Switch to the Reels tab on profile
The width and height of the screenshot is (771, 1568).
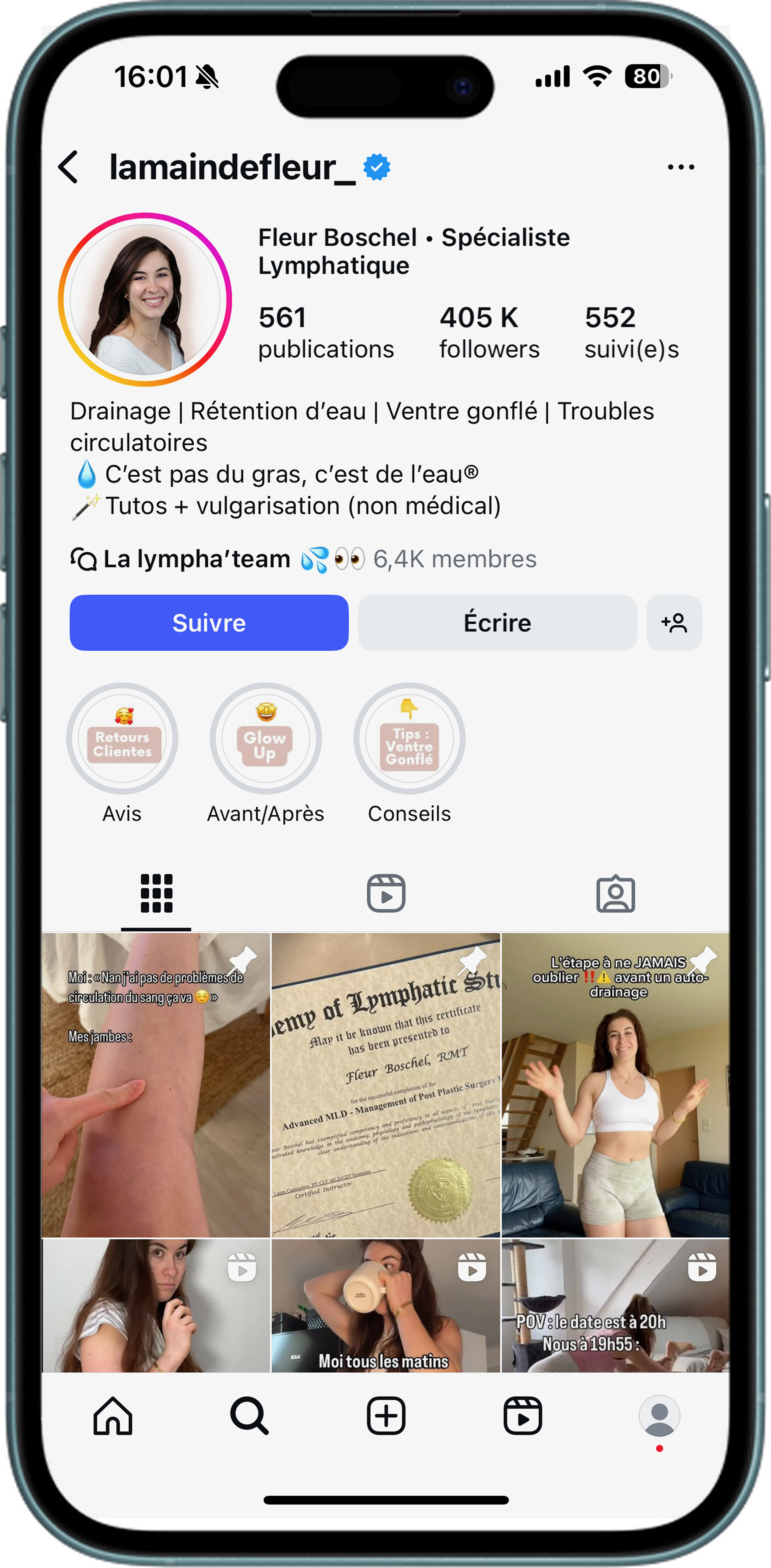coord(386,894)
